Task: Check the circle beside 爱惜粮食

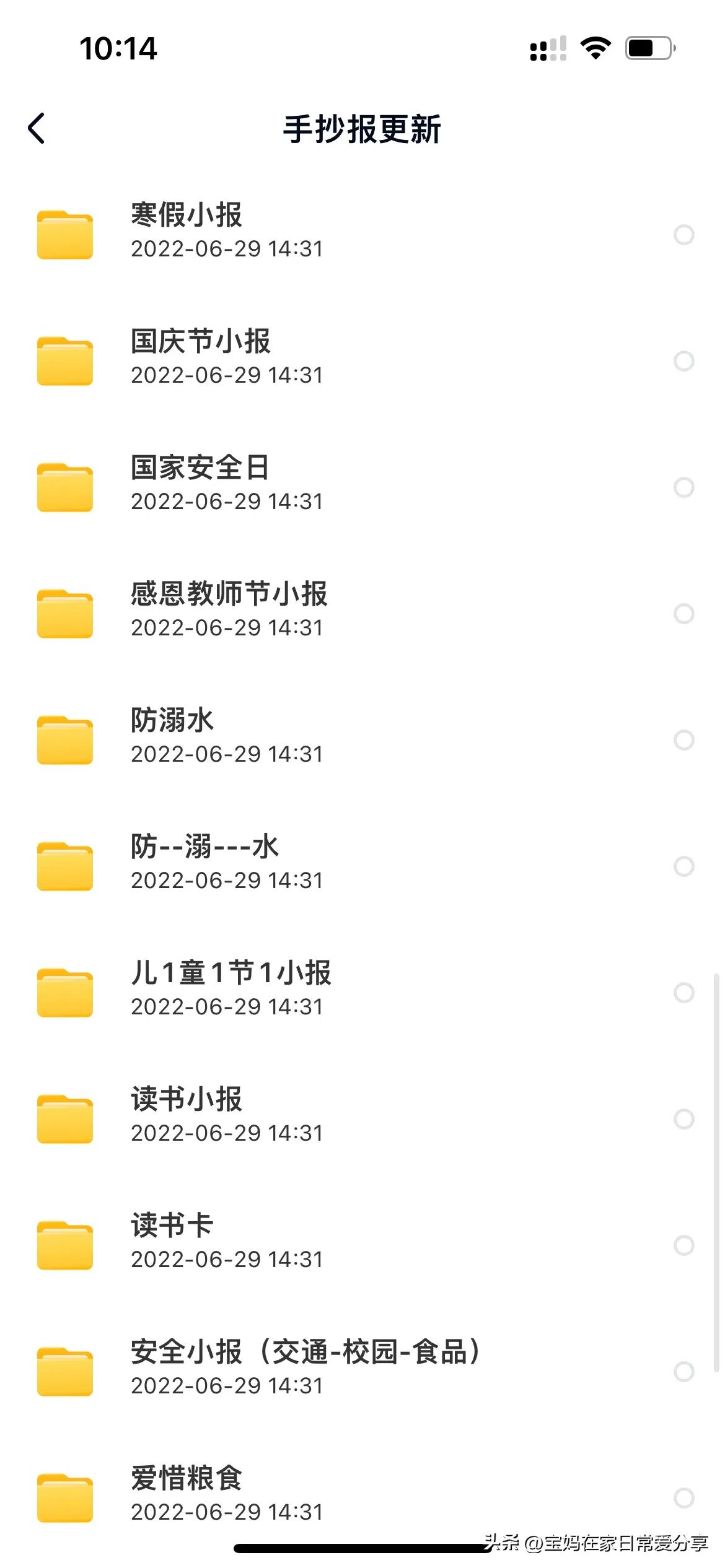Action: click(683, 1498)
